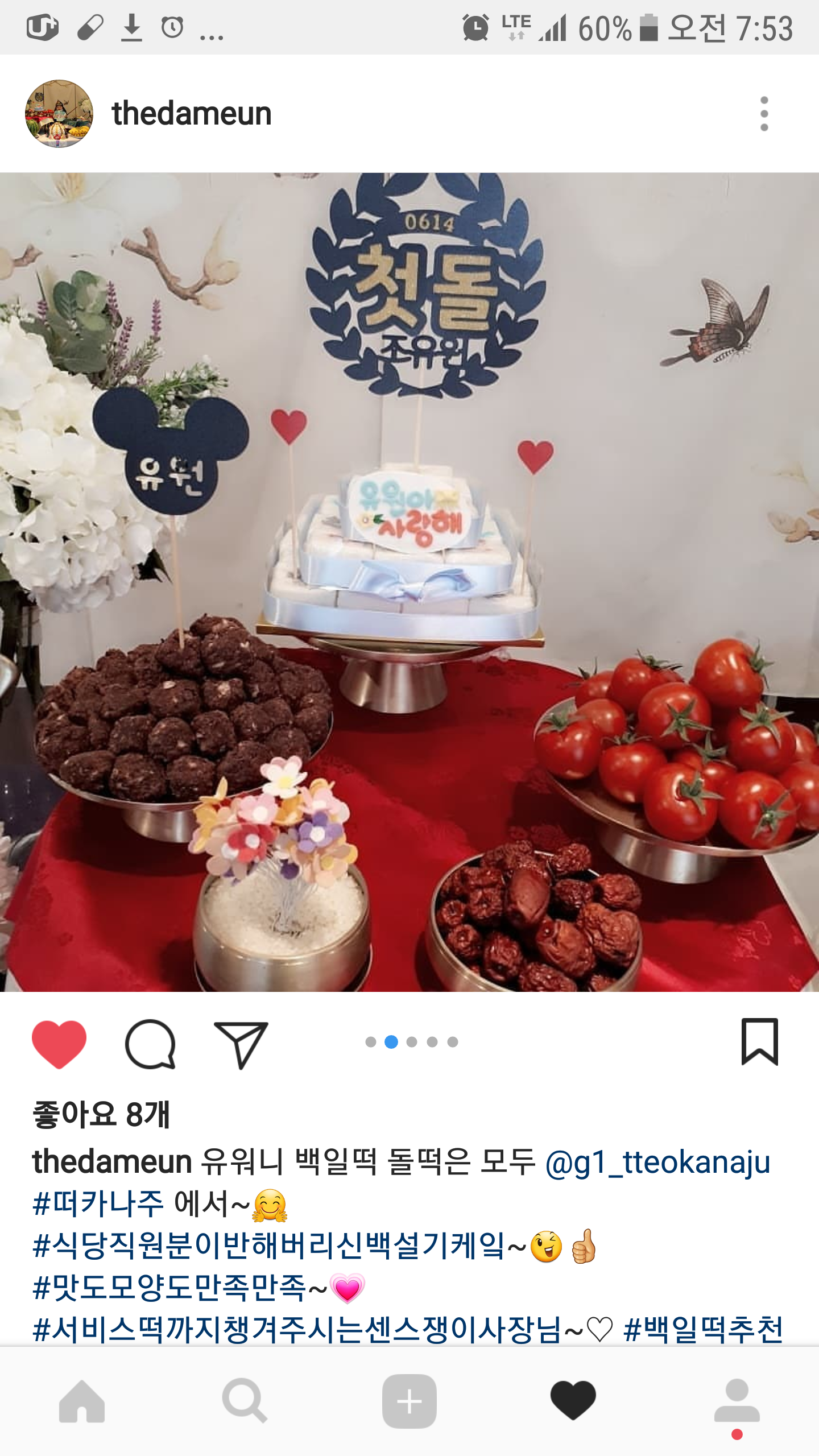This screenshot has width=819, height=1456.
Task: Tap the thedameun username in the post header
Action: (192, 114)
